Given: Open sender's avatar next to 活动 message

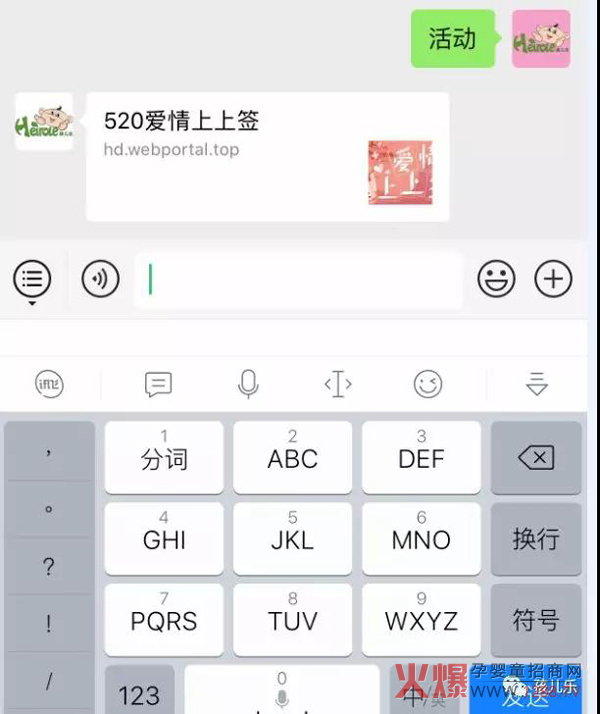Looking at the screenshot, I should pos(541,39).
